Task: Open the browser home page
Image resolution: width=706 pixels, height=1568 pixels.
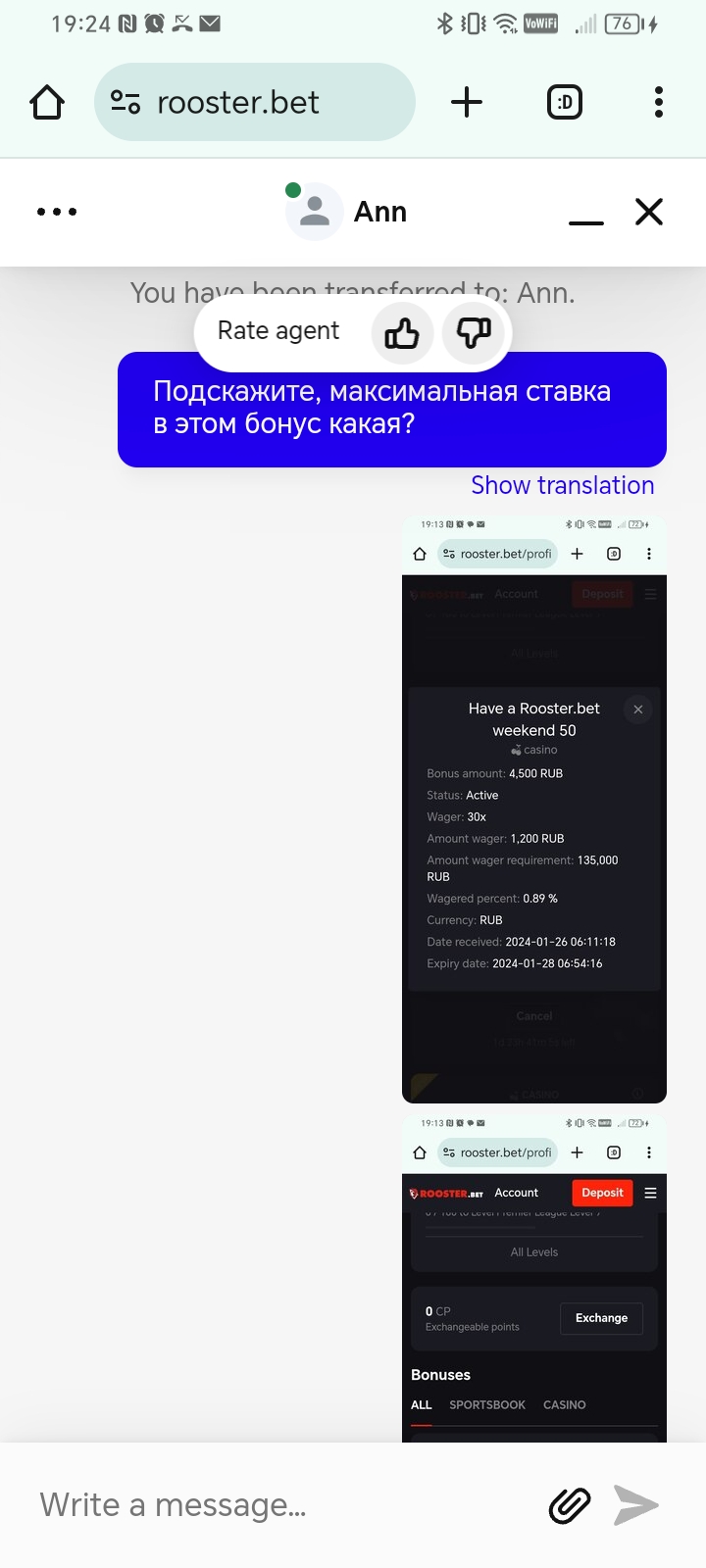Action: coord(47,102)
